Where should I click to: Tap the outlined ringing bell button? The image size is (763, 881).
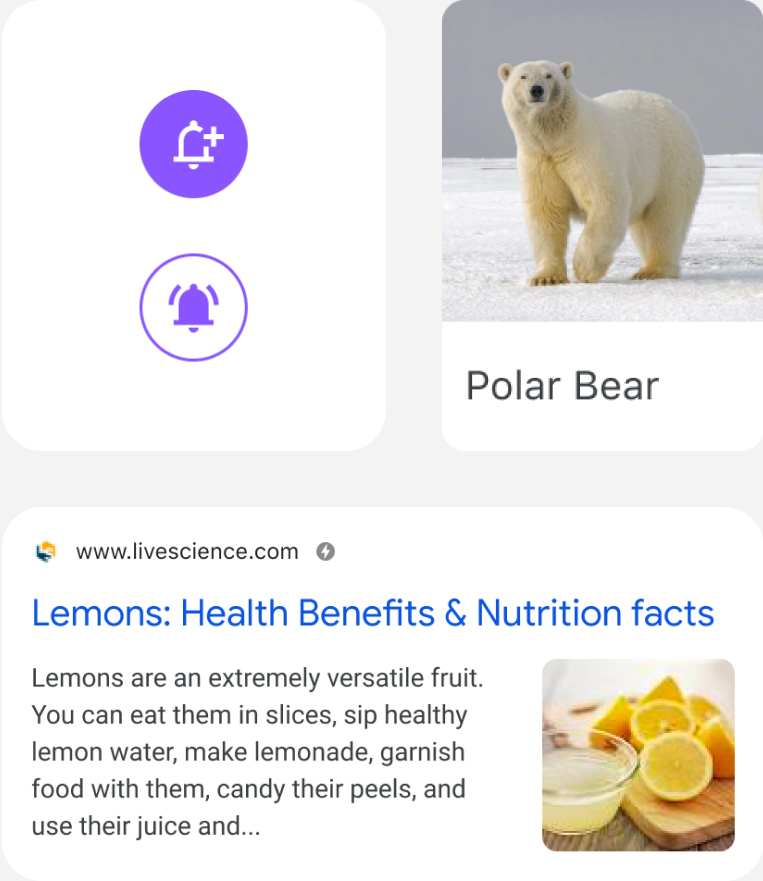coord(193,307)
